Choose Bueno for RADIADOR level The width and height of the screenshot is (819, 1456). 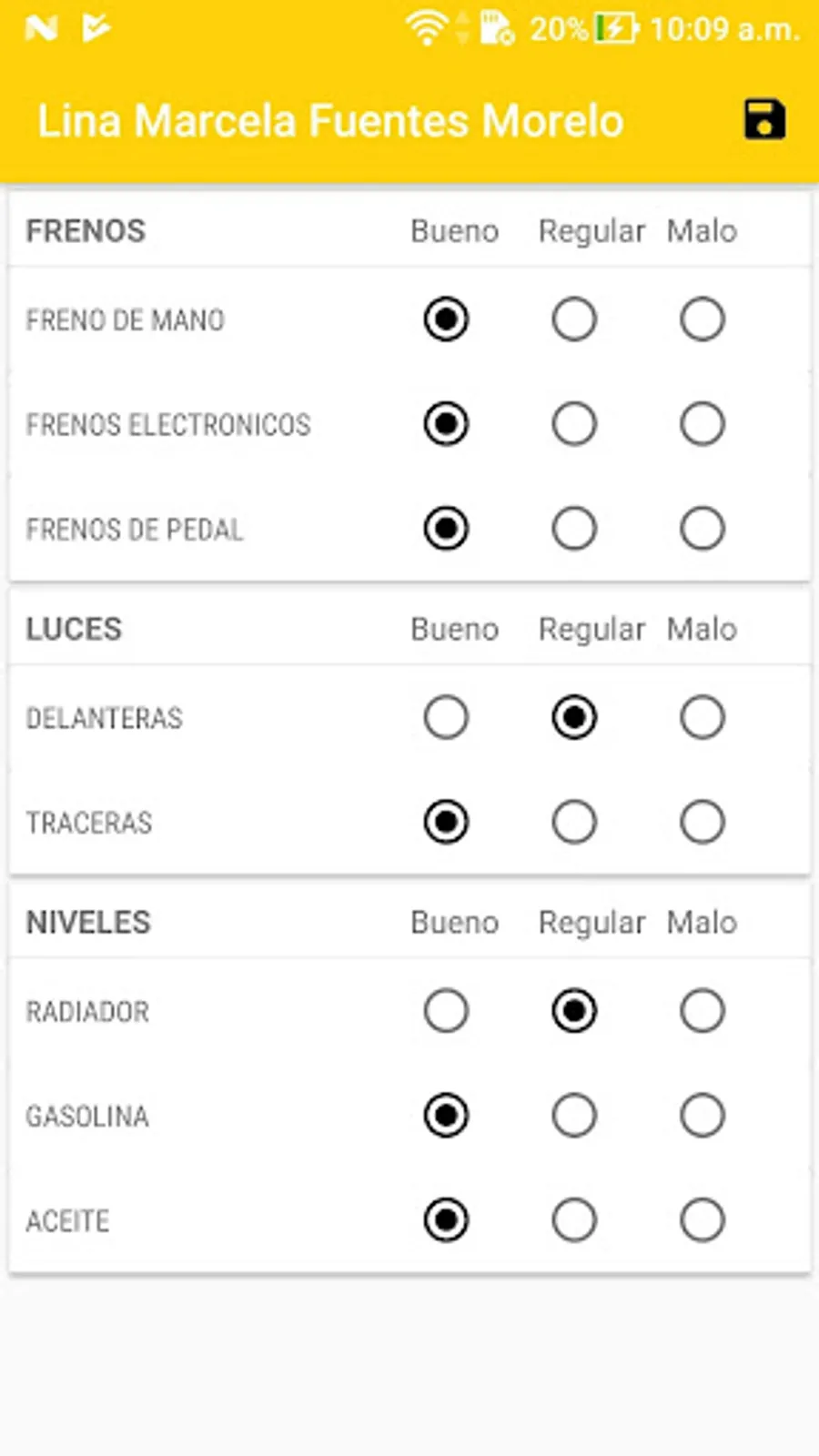(x=446, y=1011)
